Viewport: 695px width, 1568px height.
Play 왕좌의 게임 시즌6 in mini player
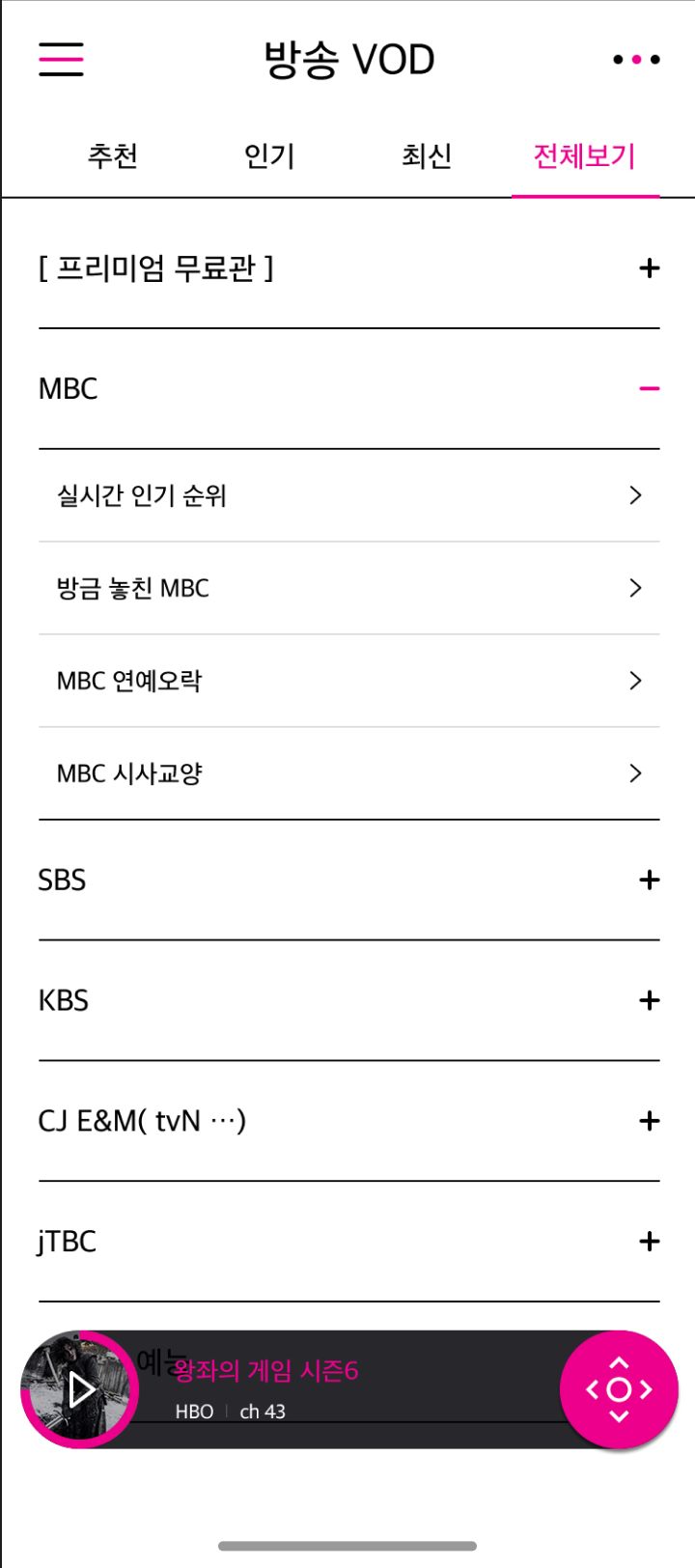coord(80,1389)
